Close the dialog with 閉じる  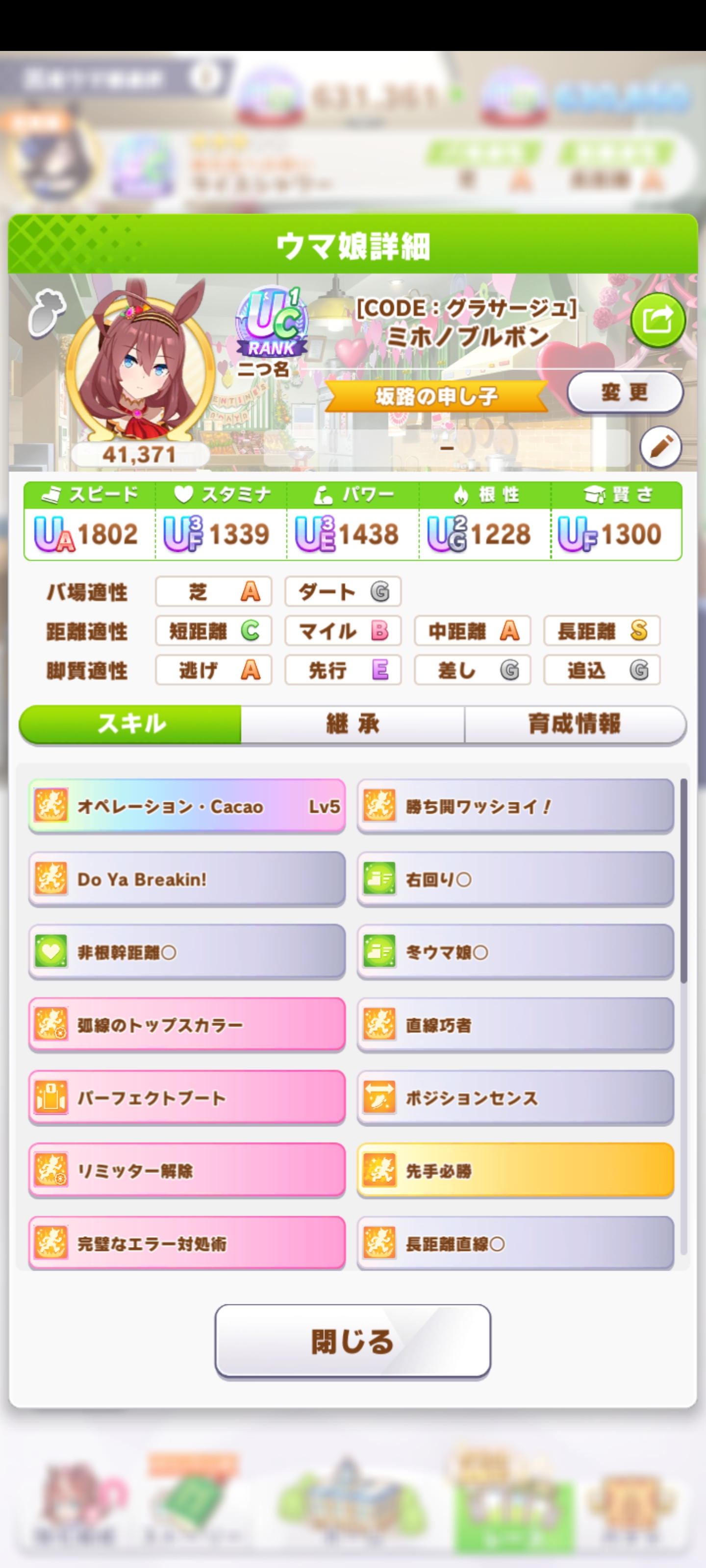tap(353, 1341)
